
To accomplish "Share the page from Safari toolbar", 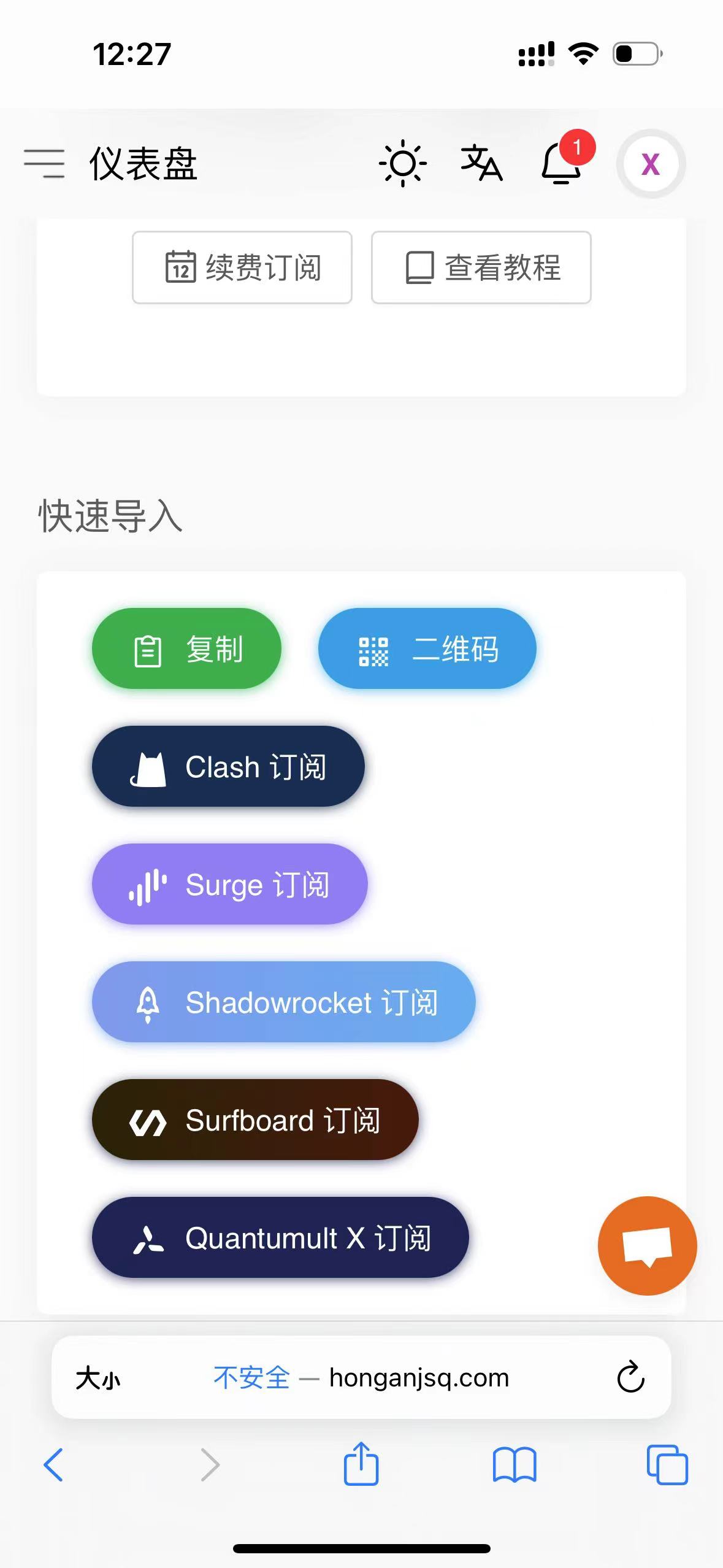I will click(x=361, y=1464).
